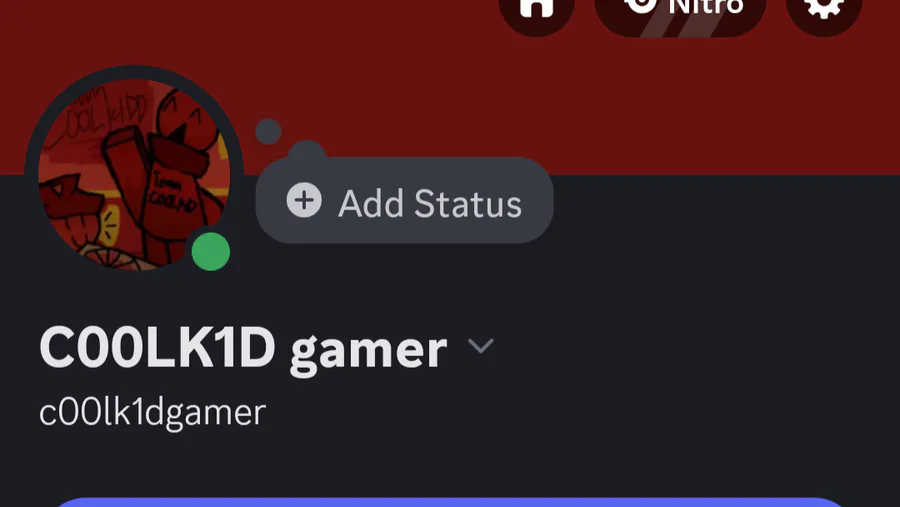The width and height of the screenshot is (900, 507).
Task: Tap the Nitro button
Action: click(680, 9)
